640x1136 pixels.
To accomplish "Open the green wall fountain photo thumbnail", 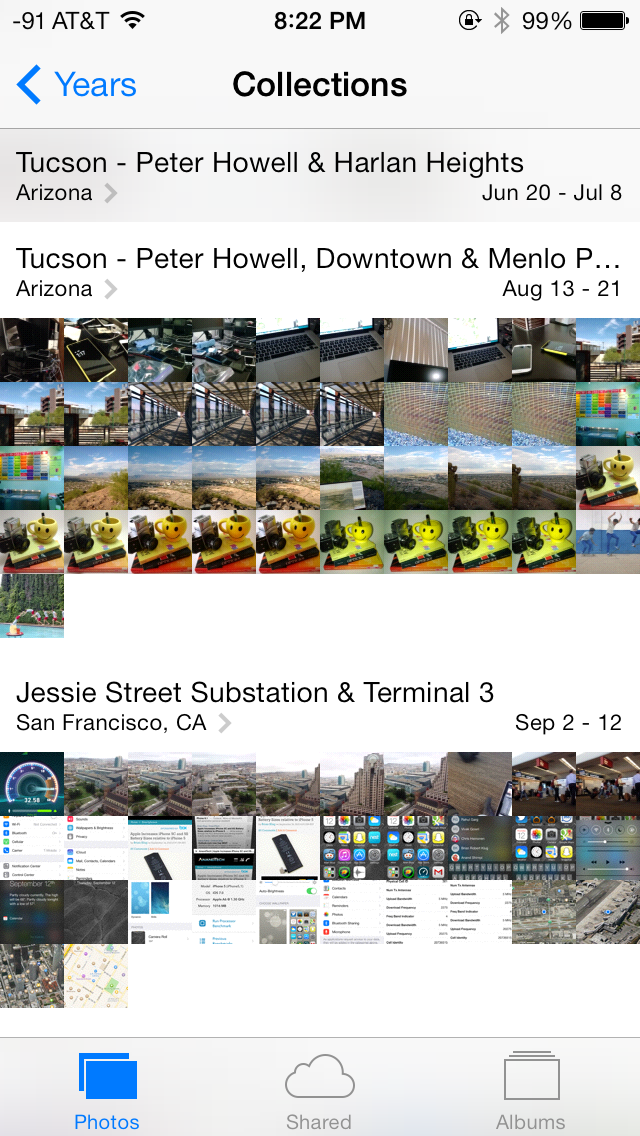I will point(32,606).
